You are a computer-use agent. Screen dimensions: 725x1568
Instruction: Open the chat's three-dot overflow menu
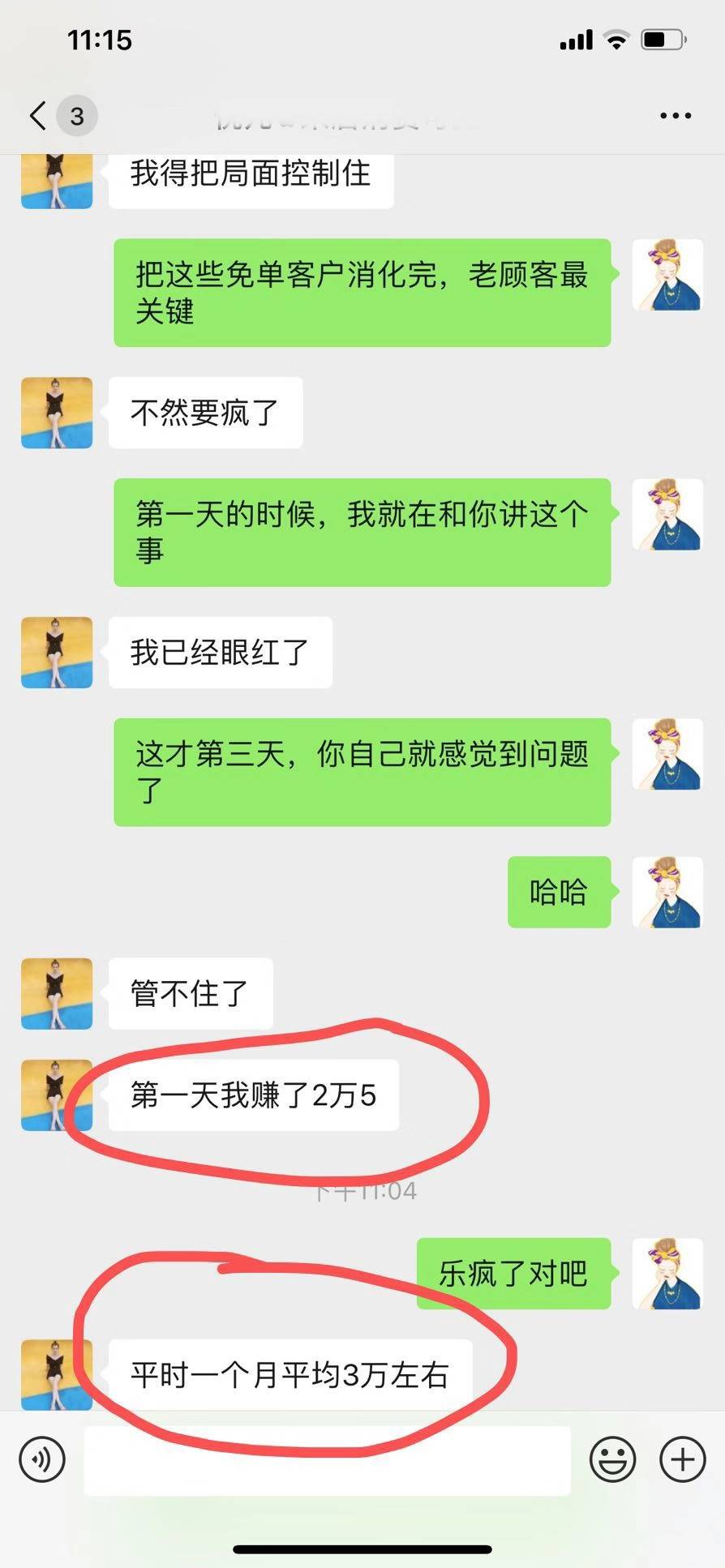coord(675,116)
